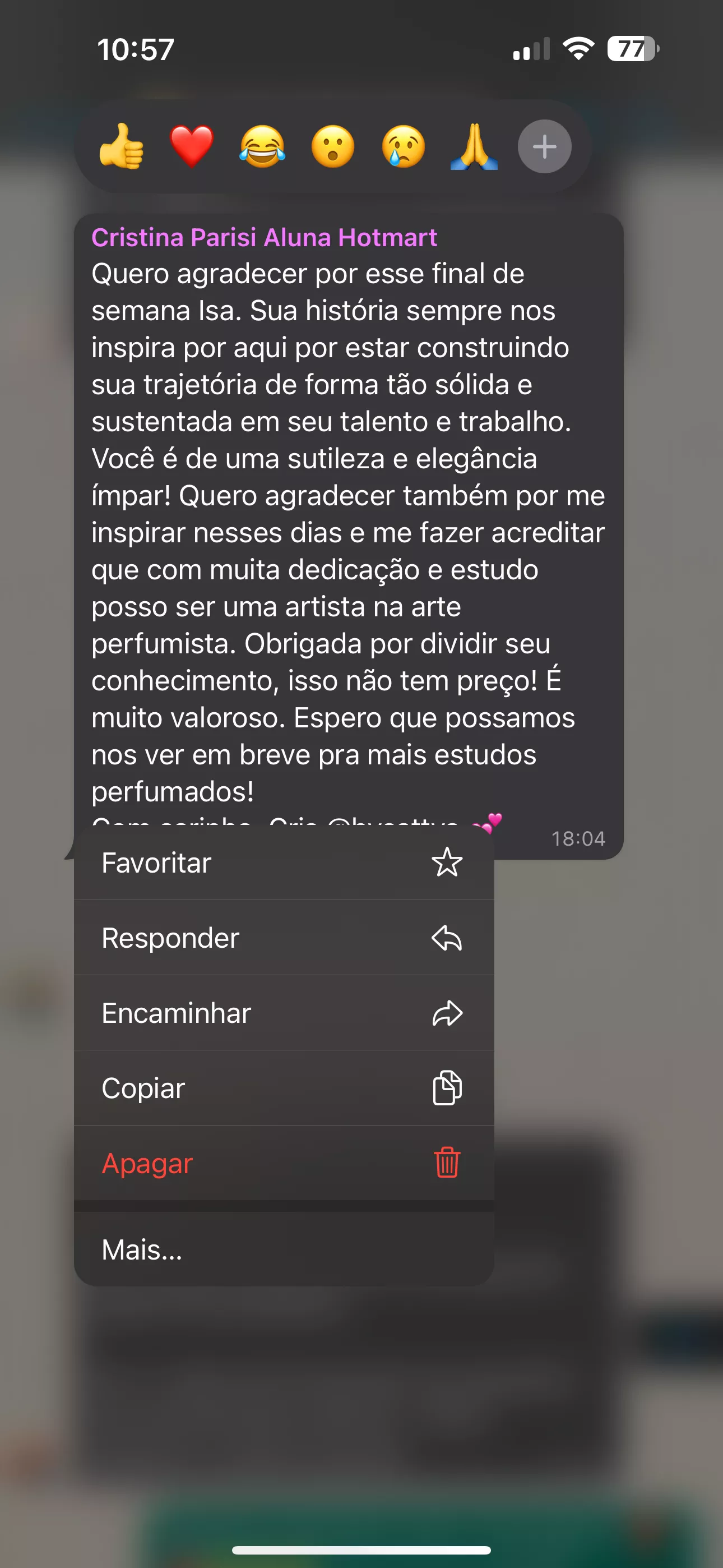Select Favoritar to star the message
Viewport: 723px width, 1568px height.
pos(284,863)
